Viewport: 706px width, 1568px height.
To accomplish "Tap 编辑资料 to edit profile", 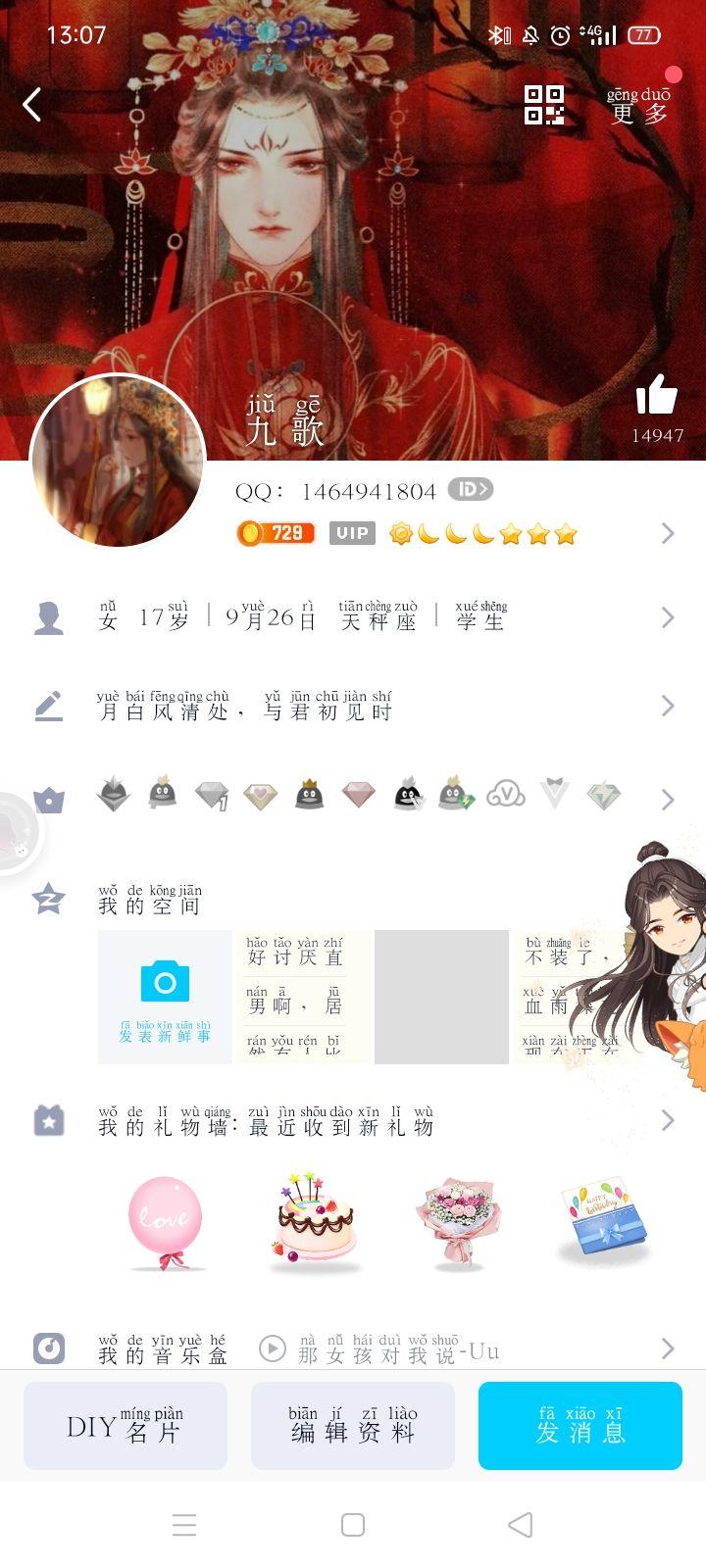I will (353, 1426).
